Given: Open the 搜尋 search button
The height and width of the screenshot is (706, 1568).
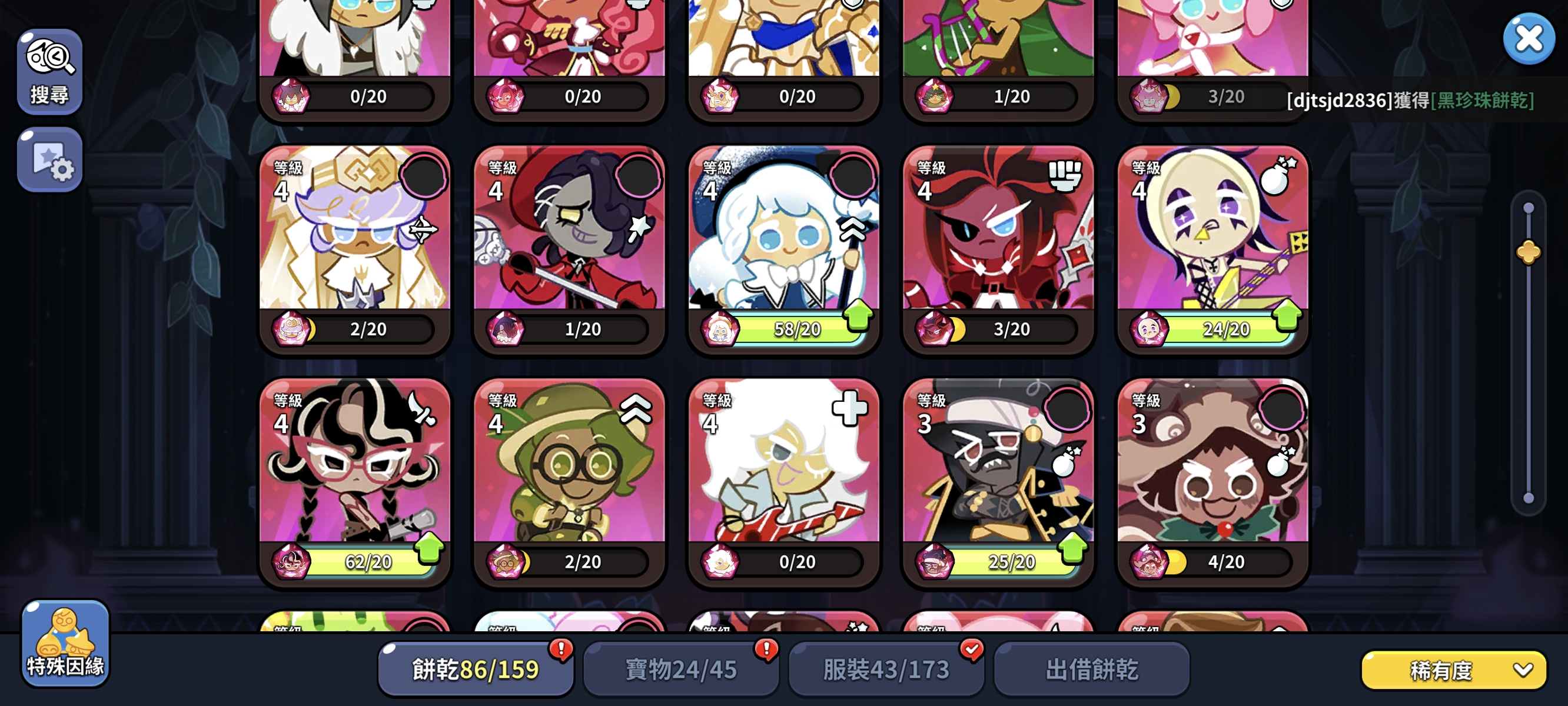Looking at the screenshot, I should point(50,72).
